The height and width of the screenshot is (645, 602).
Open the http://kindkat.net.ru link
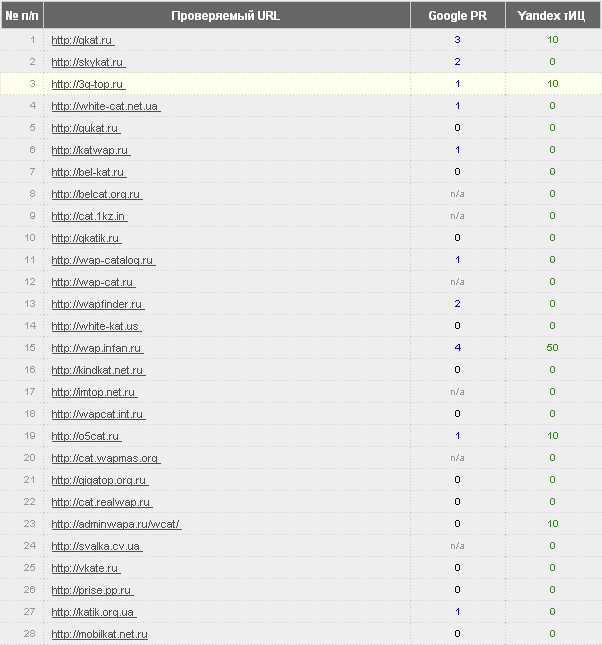pyautogui.click(x=98, y=370)
